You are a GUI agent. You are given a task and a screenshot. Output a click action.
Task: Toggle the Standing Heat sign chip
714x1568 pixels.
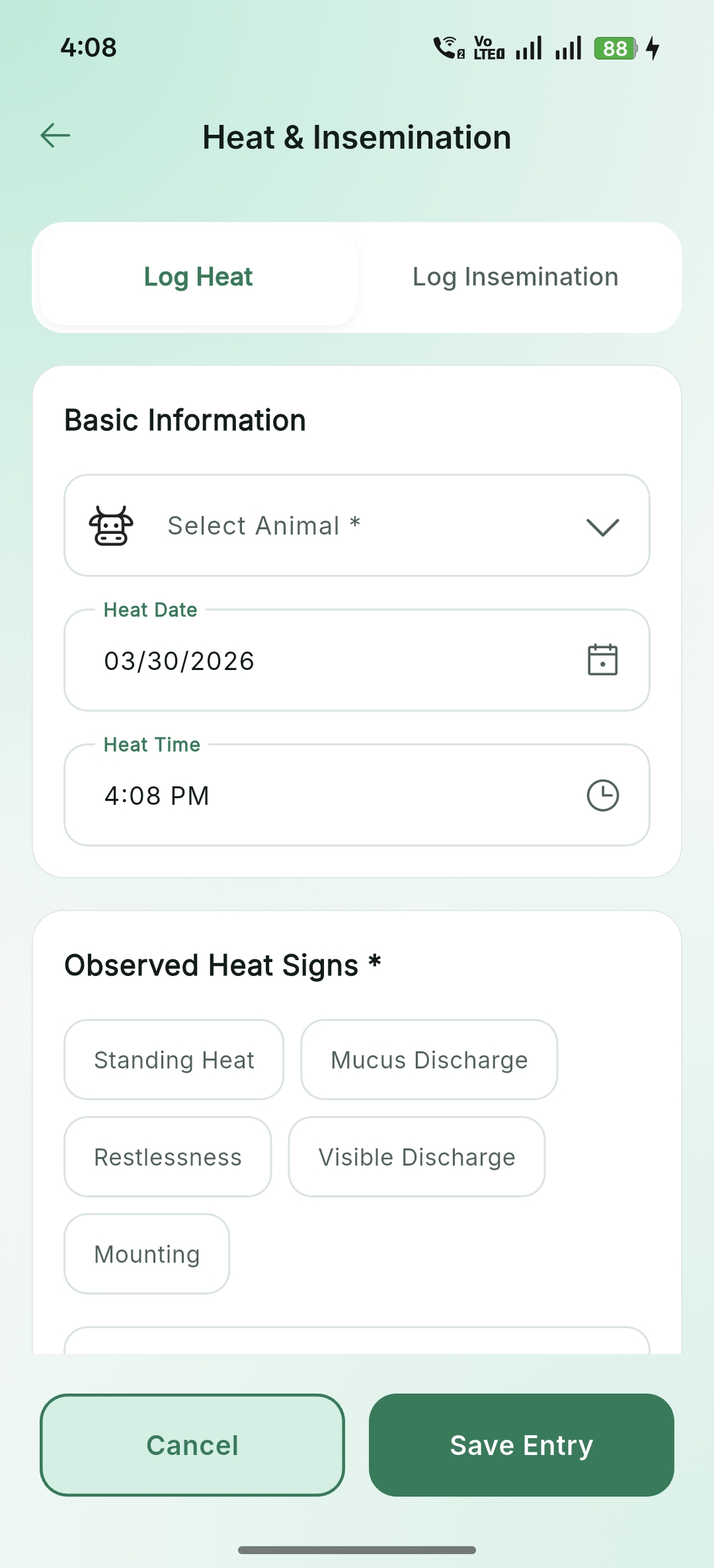174,1059
